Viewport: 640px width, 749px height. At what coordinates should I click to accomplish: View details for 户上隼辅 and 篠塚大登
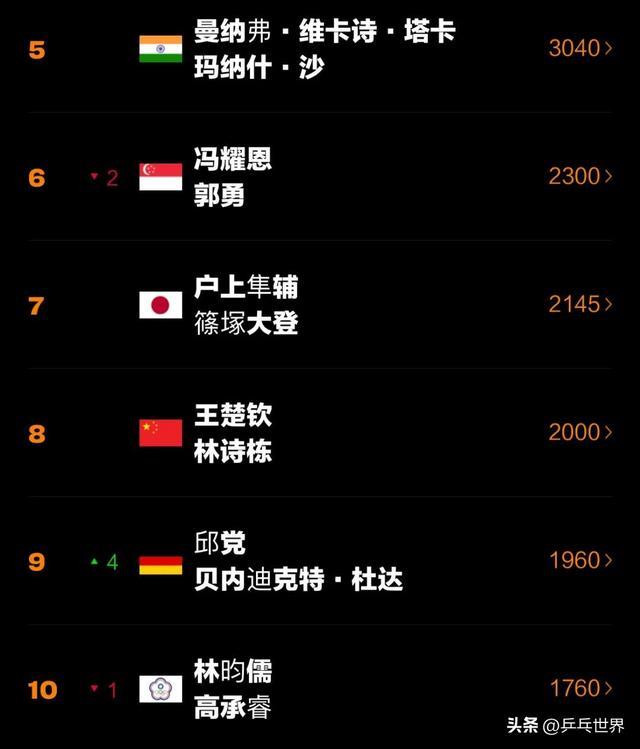(320, 305)
